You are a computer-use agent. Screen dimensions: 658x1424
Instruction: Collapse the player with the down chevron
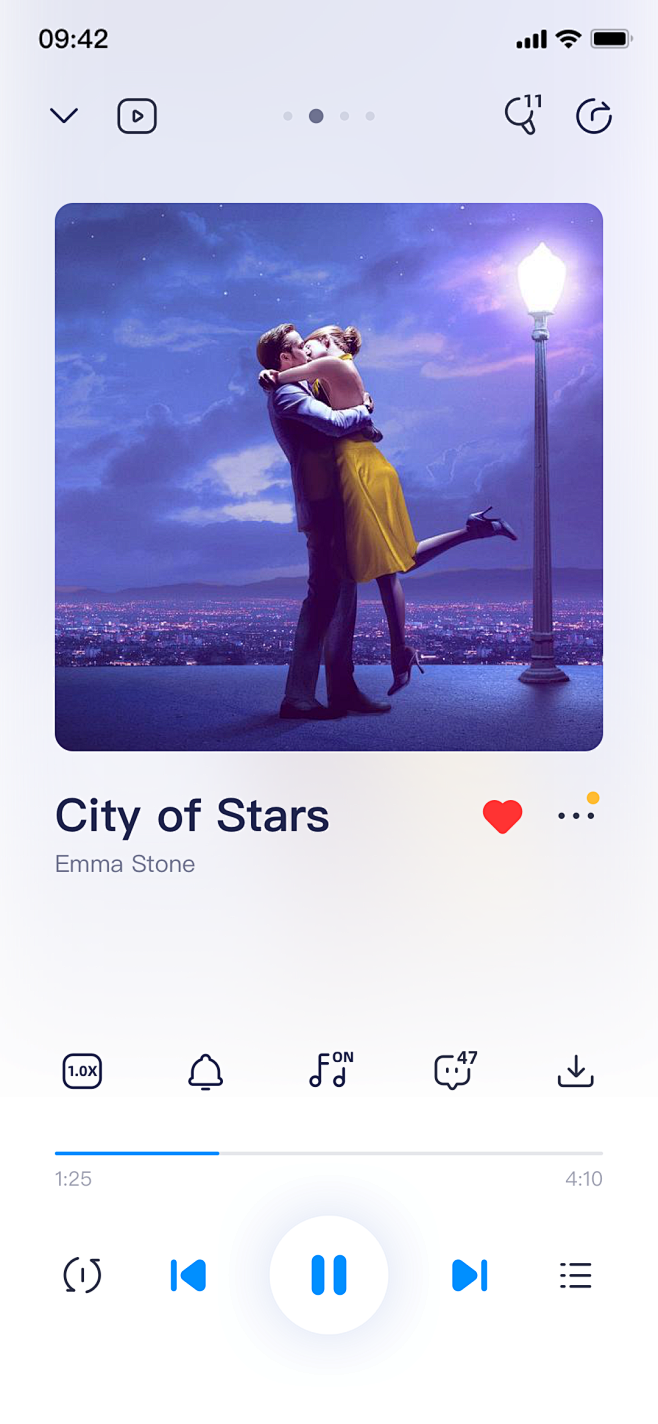click(64, 116)
